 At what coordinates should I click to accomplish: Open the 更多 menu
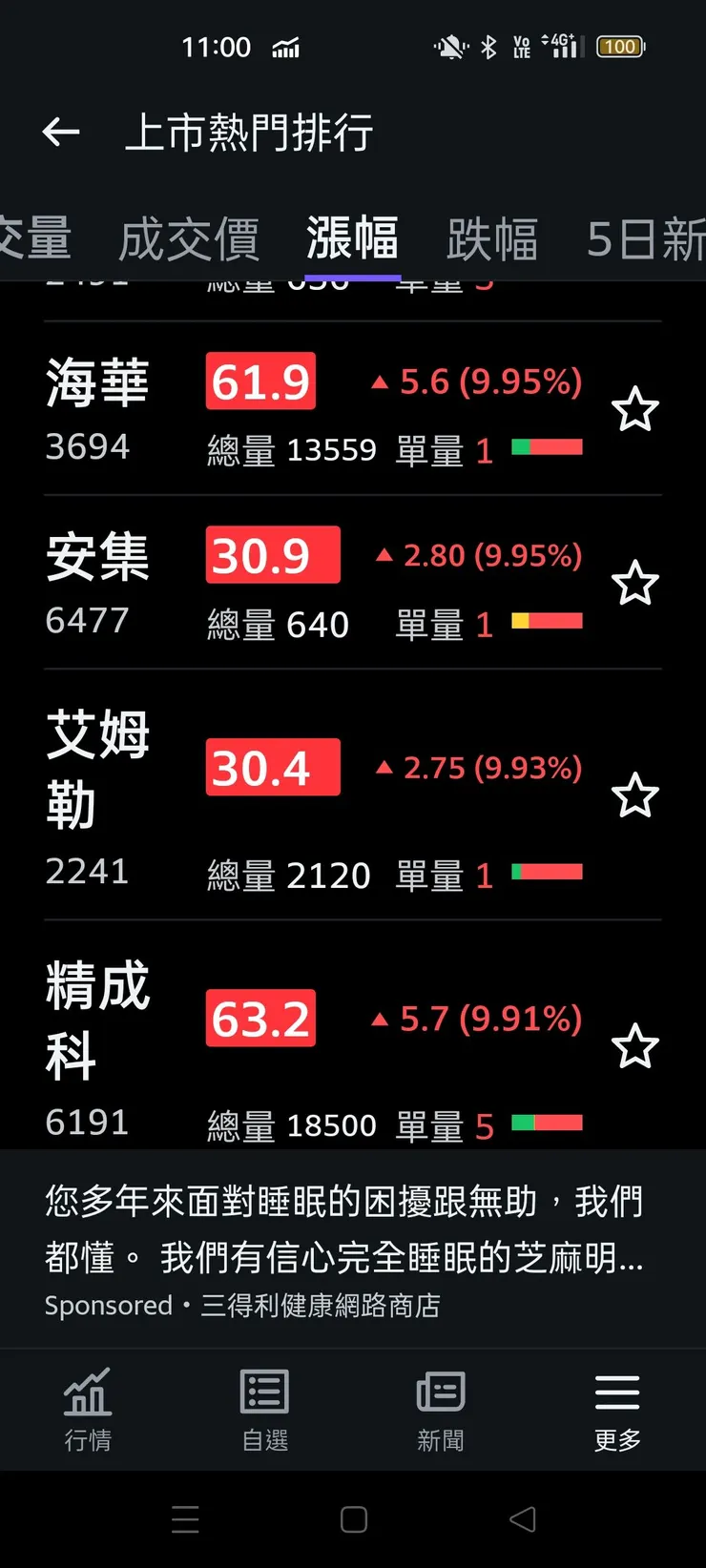click(x=617, y=1409)
